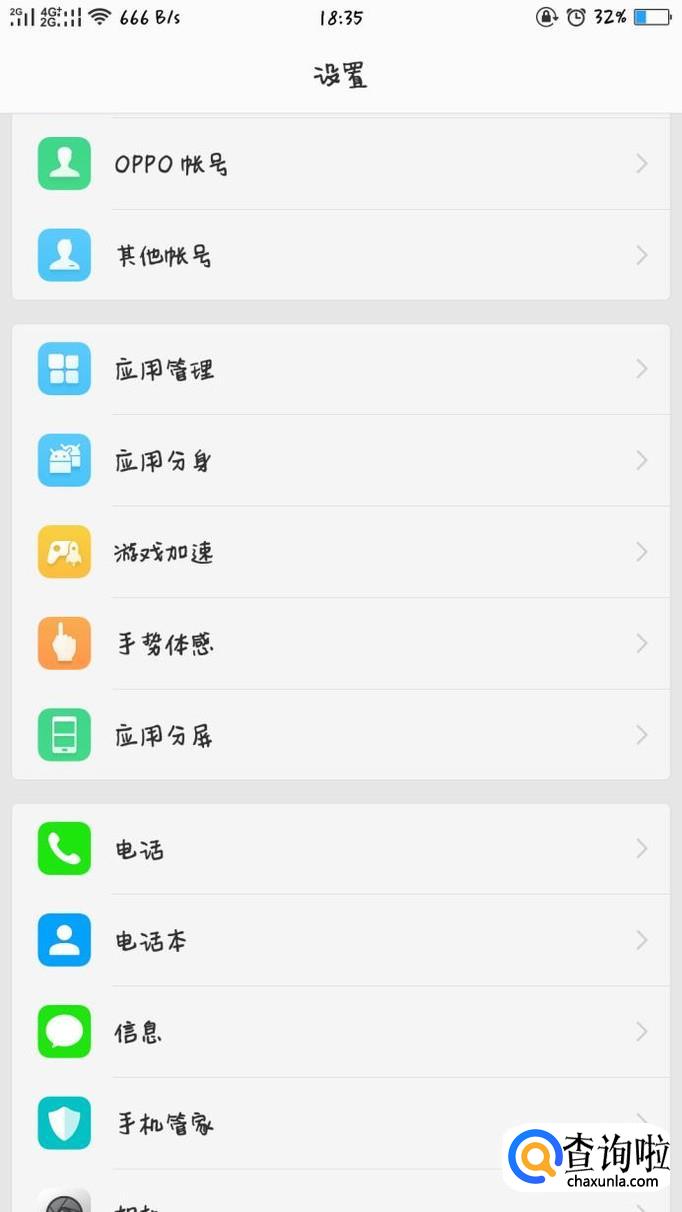Open OPPO 帐号 settings
This screenshot has width=682, height=1212.
coord(340,164)
